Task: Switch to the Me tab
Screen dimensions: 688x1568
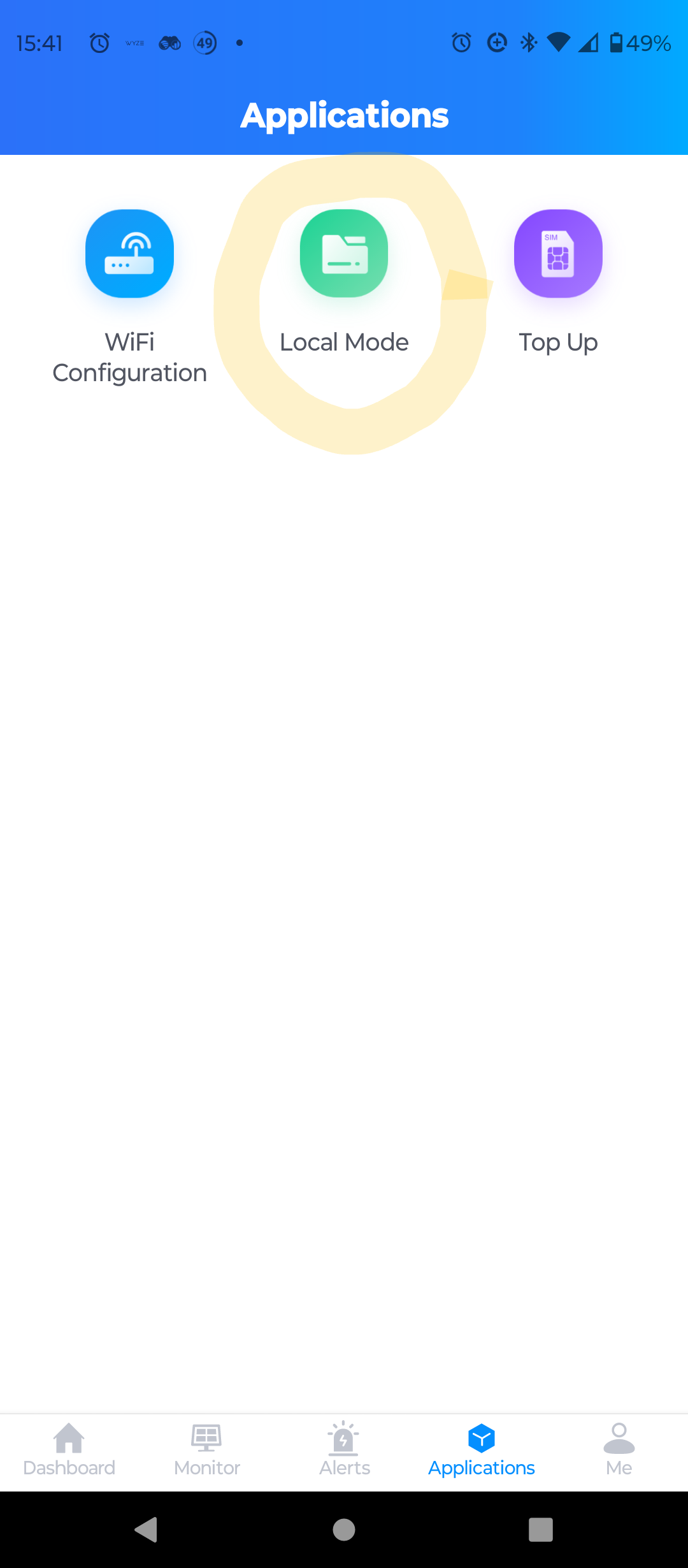Action: 619,1450
